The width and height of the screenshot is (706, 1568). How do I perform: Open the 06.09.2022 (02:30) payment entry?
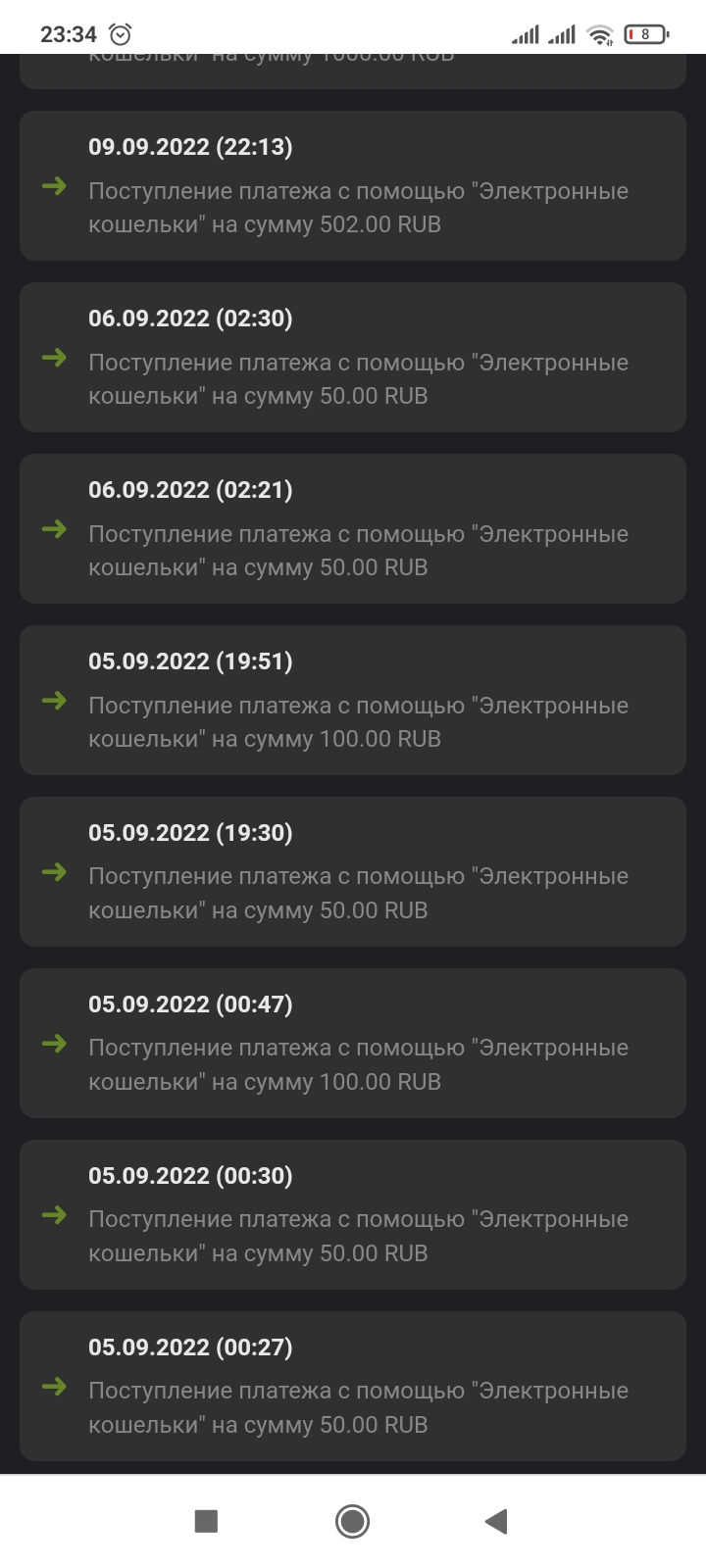[x=353, y=357]
